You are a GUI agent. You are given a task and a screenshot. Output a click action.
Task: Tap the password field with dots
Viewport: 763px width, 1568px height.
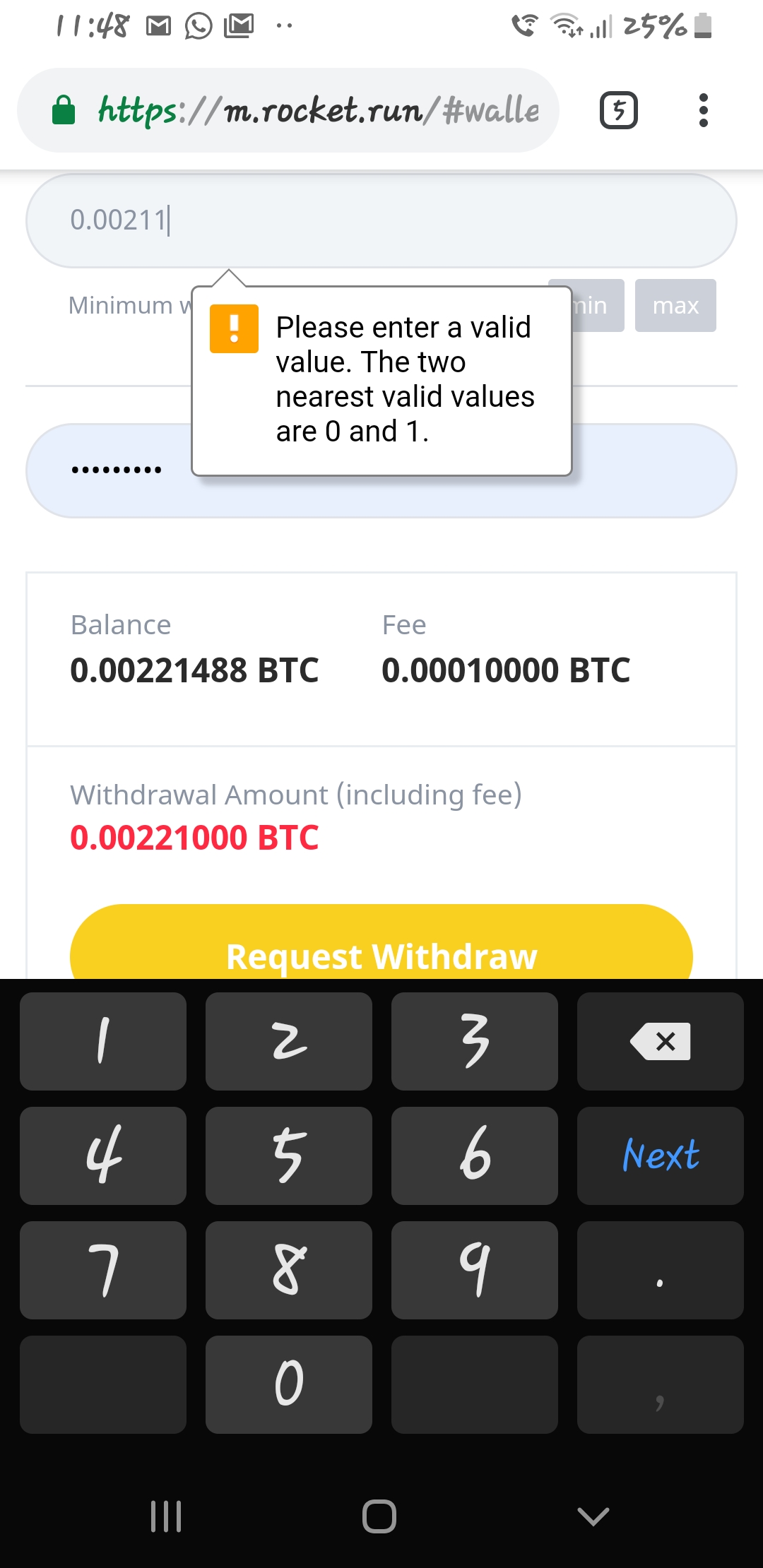point(381,470)
